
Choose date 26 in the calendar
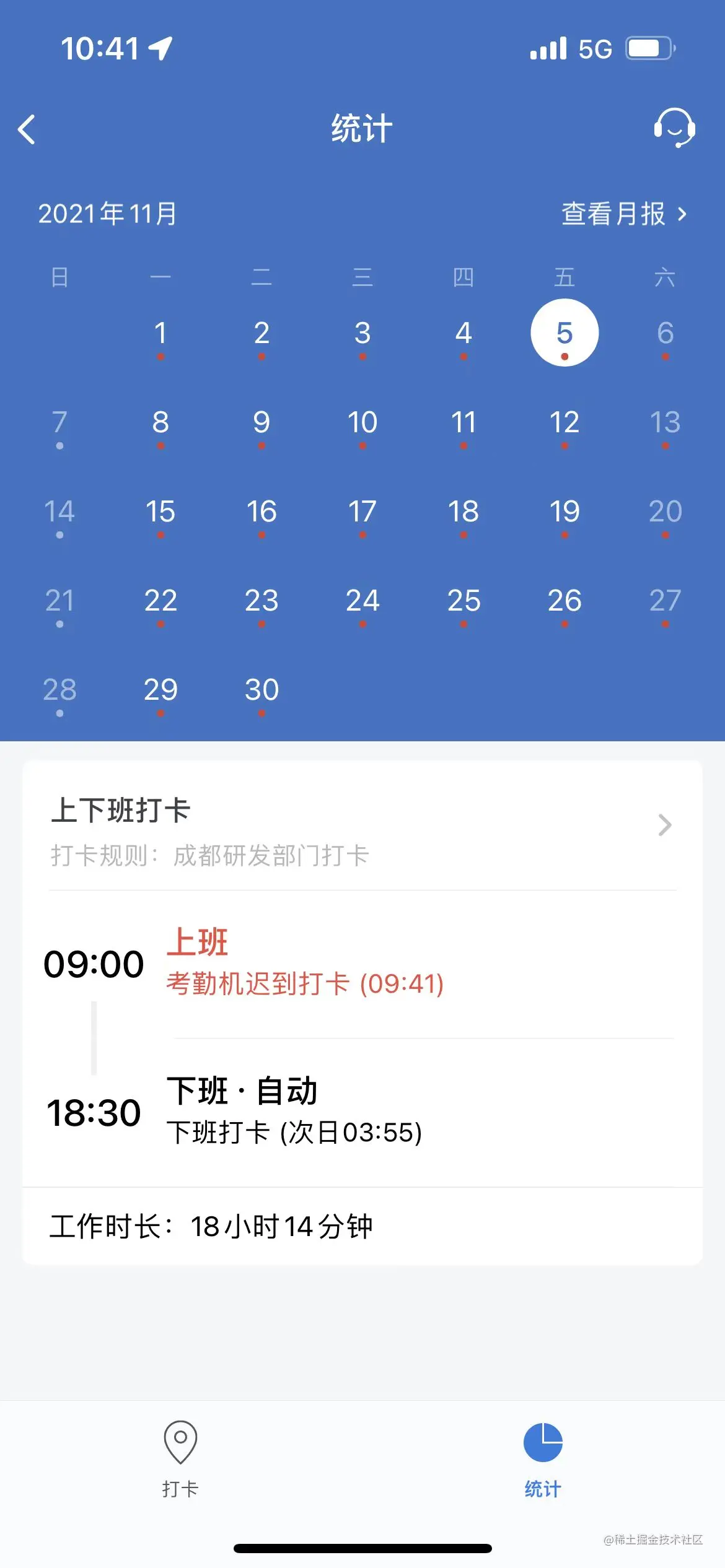click(x=564, y=602)
